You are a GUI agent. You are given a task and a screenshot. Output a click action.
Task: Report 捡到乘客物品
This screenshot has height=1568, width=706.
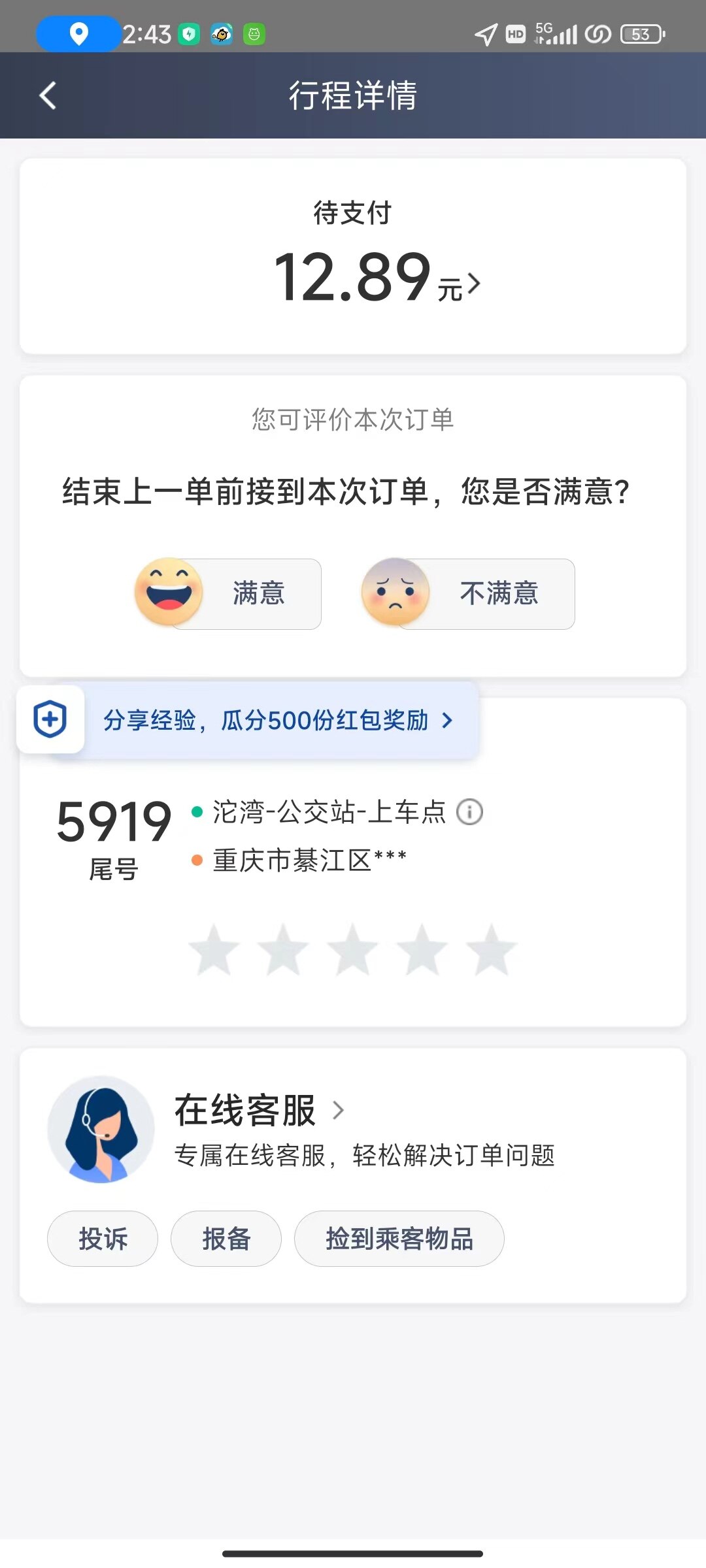point(399,1239)
